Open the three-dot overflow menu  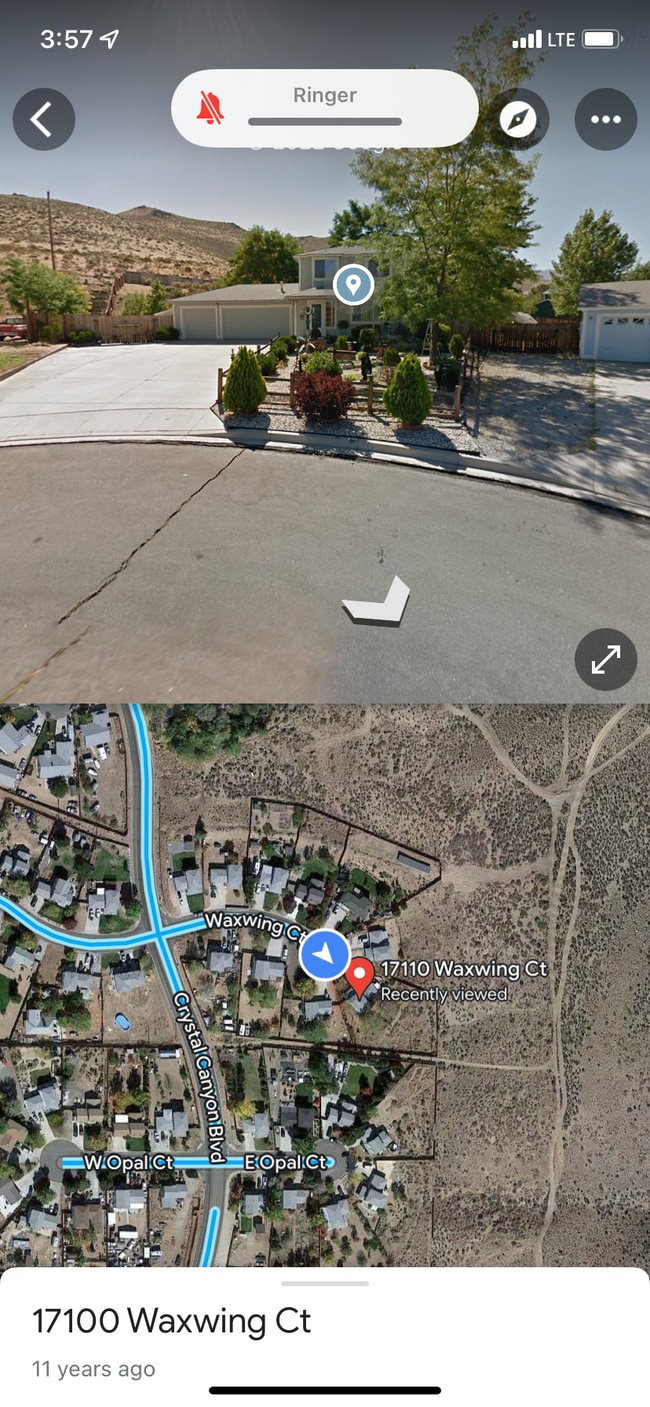(605, 120)
